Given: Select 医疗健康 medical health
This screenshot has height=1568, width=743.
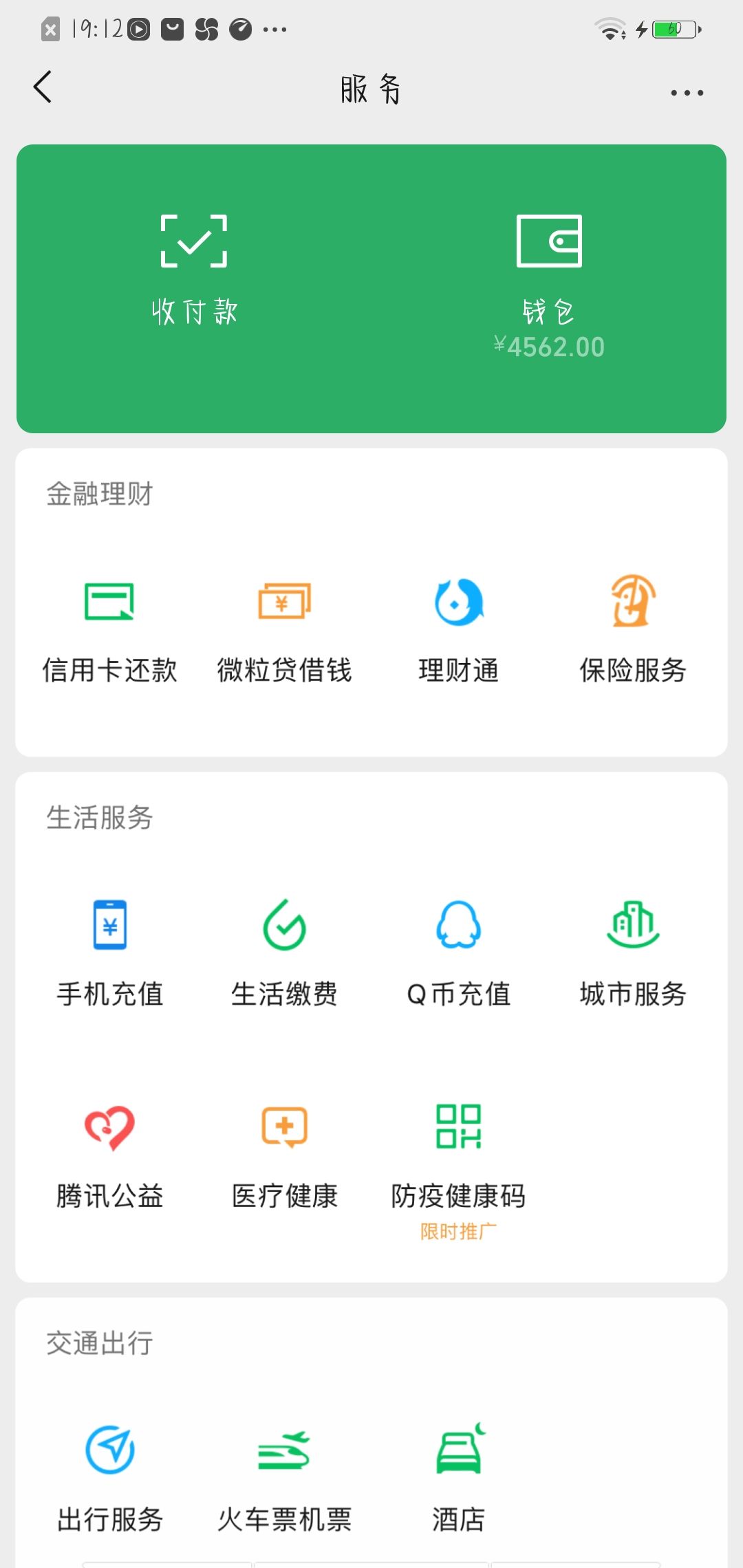Looking at the screenshot, I should coord(284,1157).
